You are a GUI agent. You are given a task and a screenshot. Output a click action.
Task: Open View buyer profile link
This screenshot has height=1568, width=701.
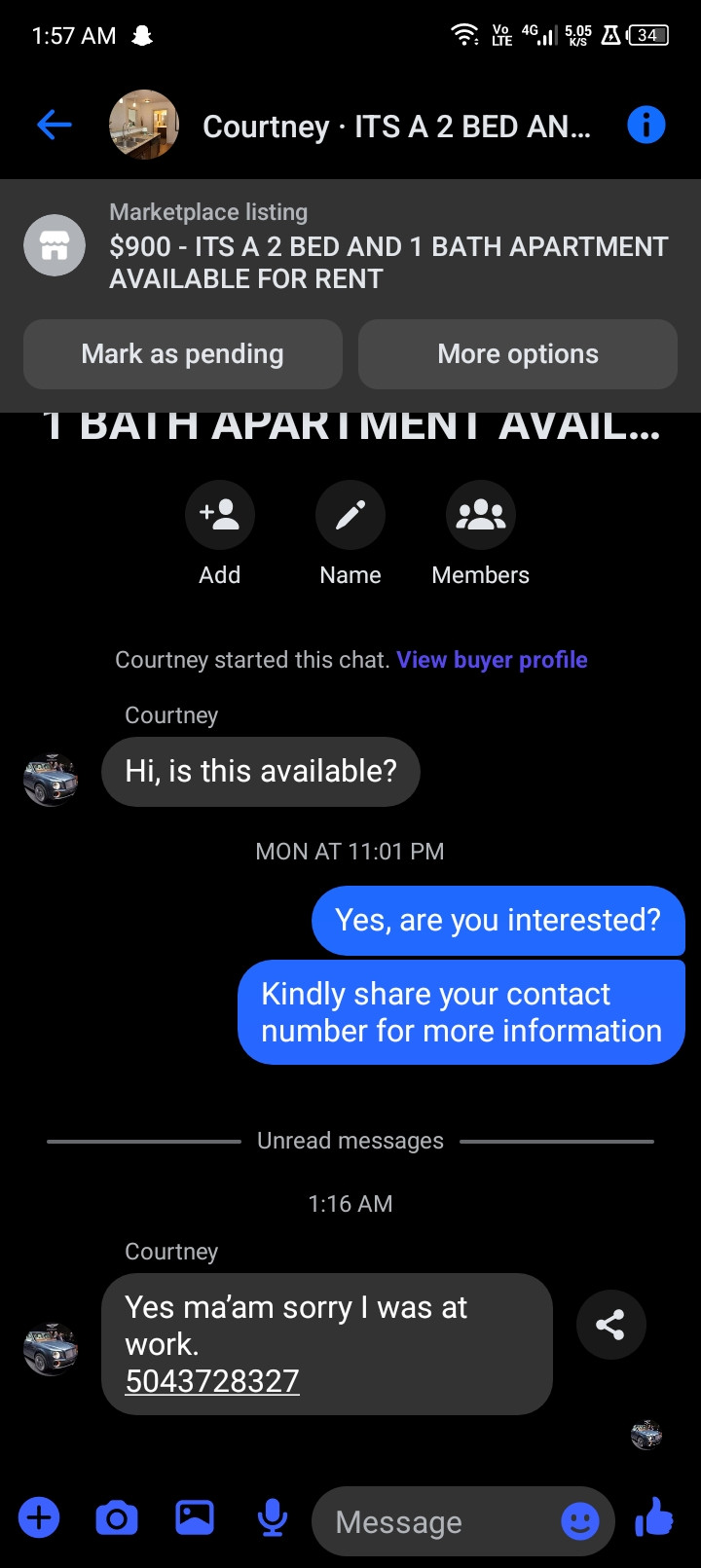pos(492,660)
